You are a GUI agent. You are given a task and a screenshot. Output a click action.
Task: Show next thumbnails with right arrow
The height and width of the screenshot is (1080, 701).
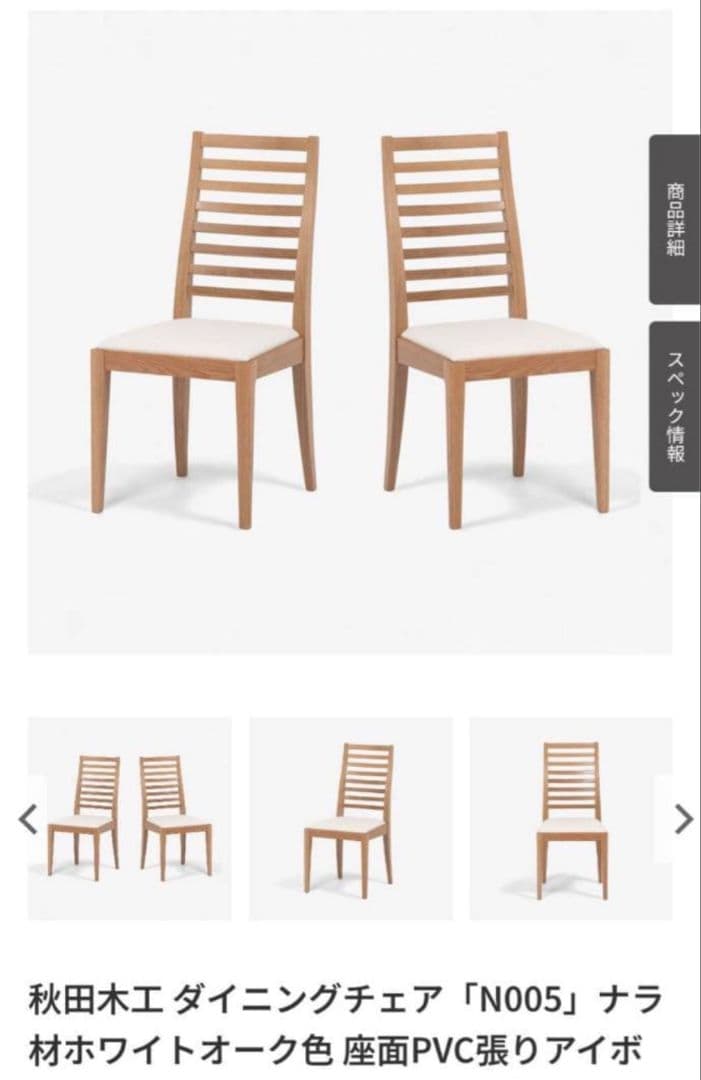[x=684, y=819]
